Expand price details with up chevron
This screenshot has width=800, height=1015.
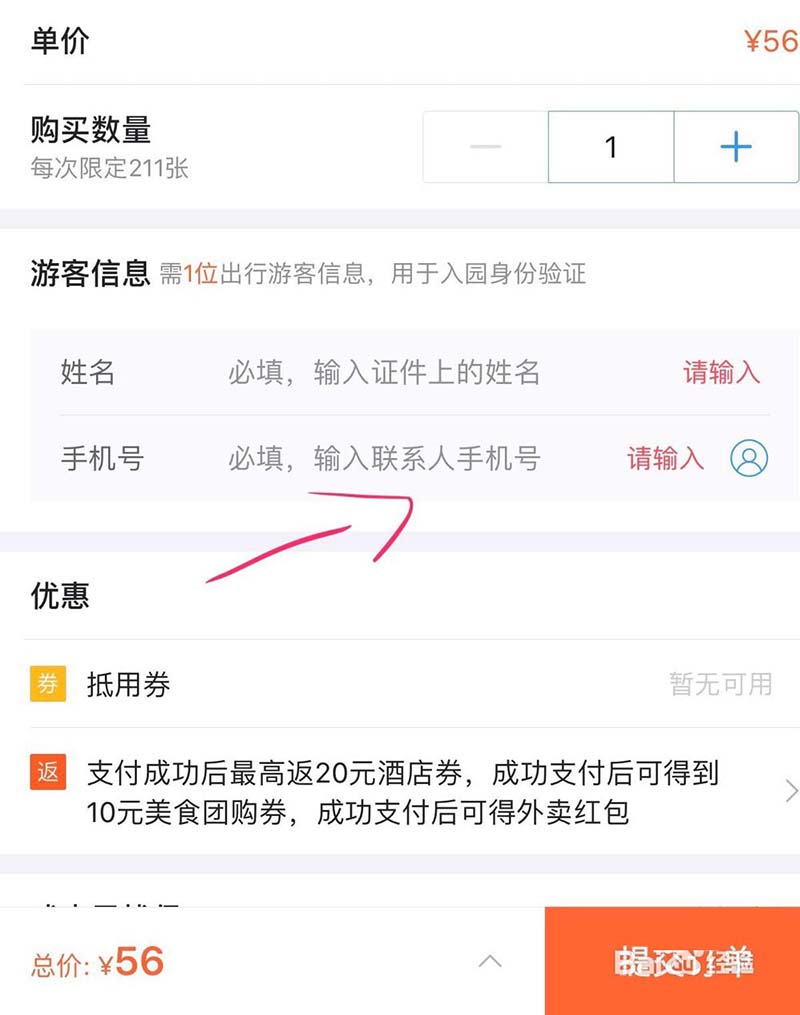pos(490,962)
